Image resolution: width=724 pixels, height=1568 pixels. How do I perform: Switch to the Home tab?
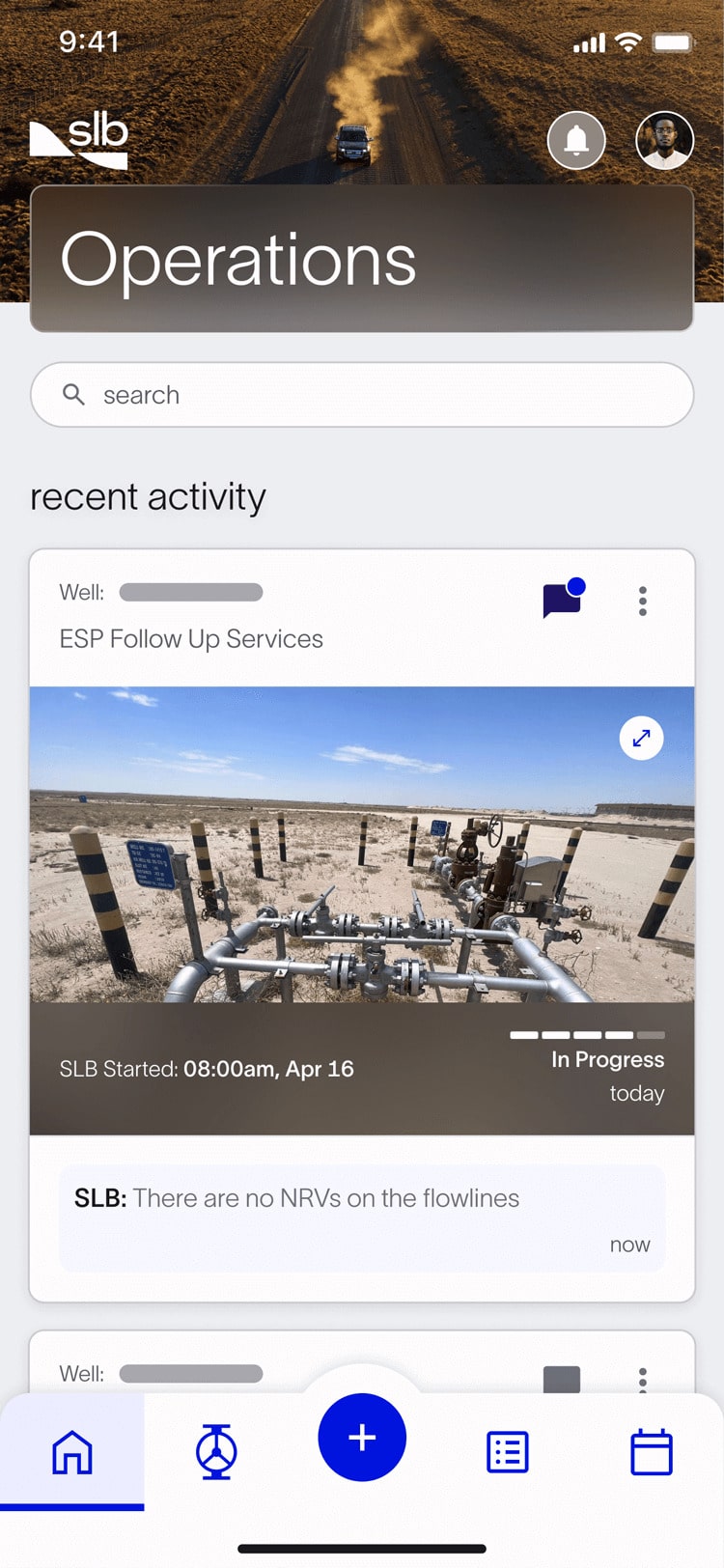point(72,1452)
